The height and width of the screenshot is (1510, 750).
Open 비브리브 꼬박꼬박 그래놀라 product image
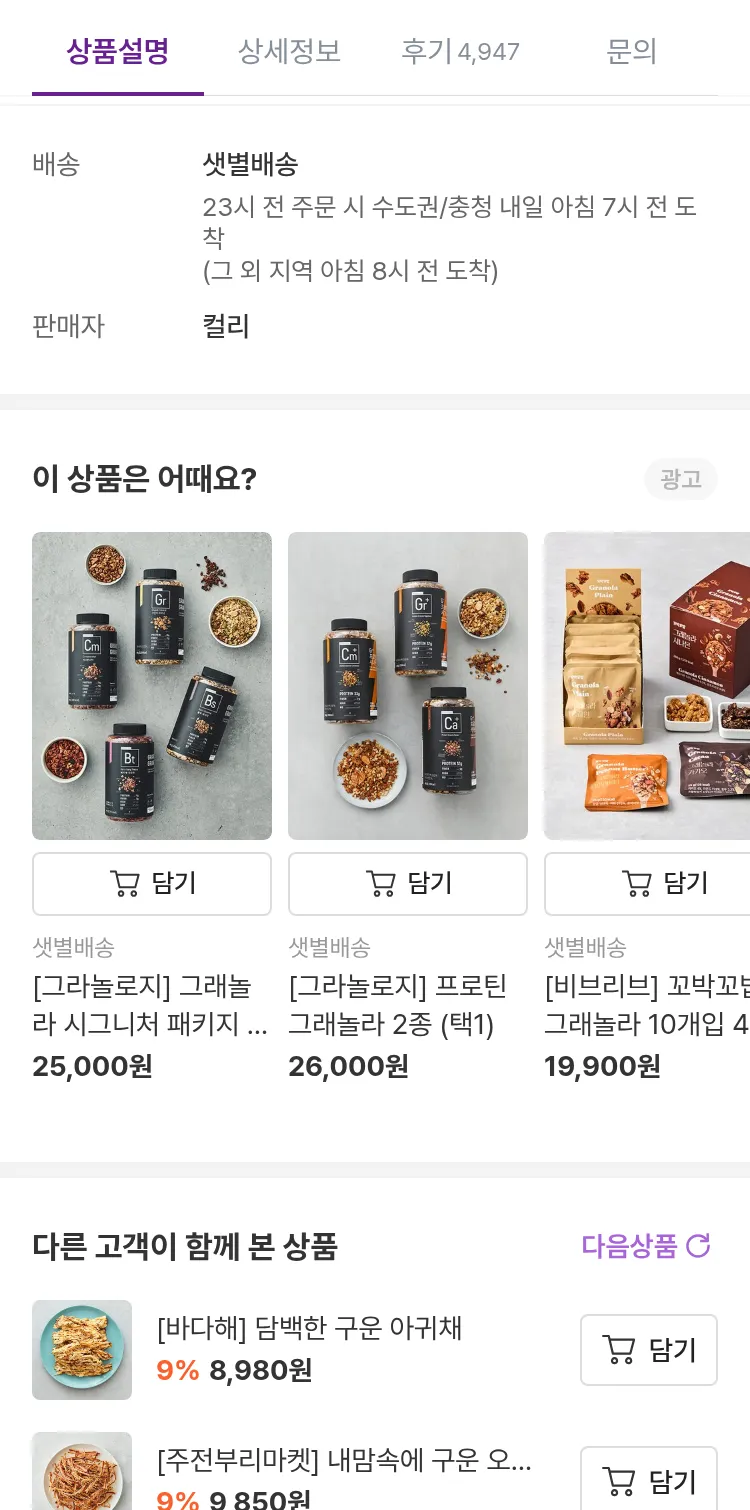[646, 685]
